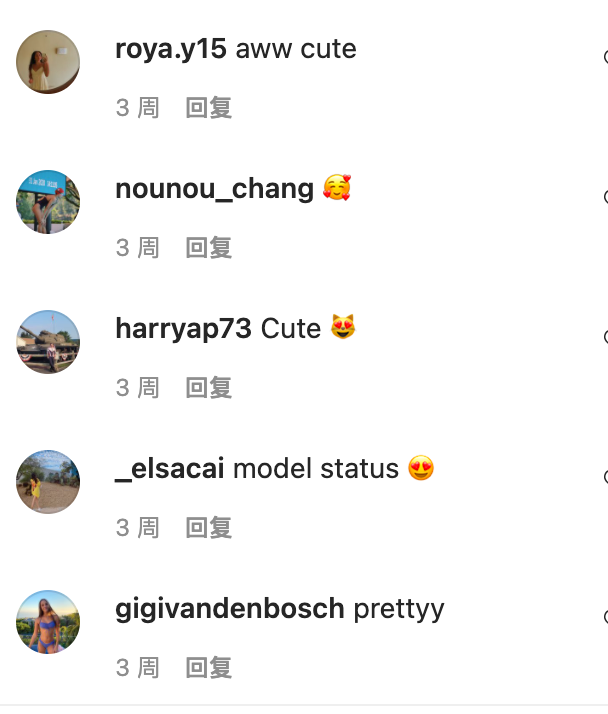Reply to _elsacai's model status comment

coord(209,527)
